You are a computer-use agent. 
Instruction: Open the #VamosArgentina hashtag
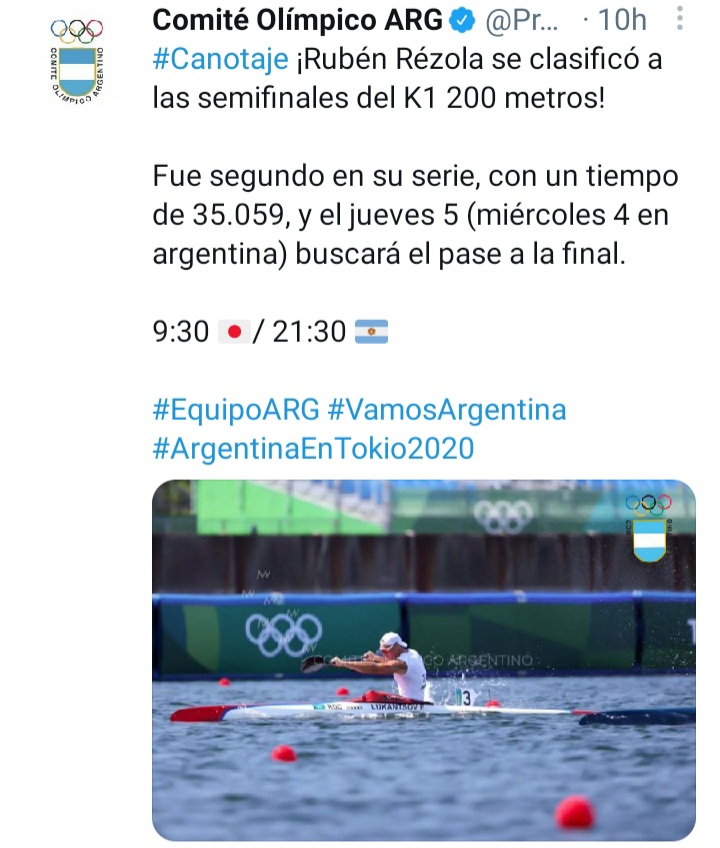446,409
